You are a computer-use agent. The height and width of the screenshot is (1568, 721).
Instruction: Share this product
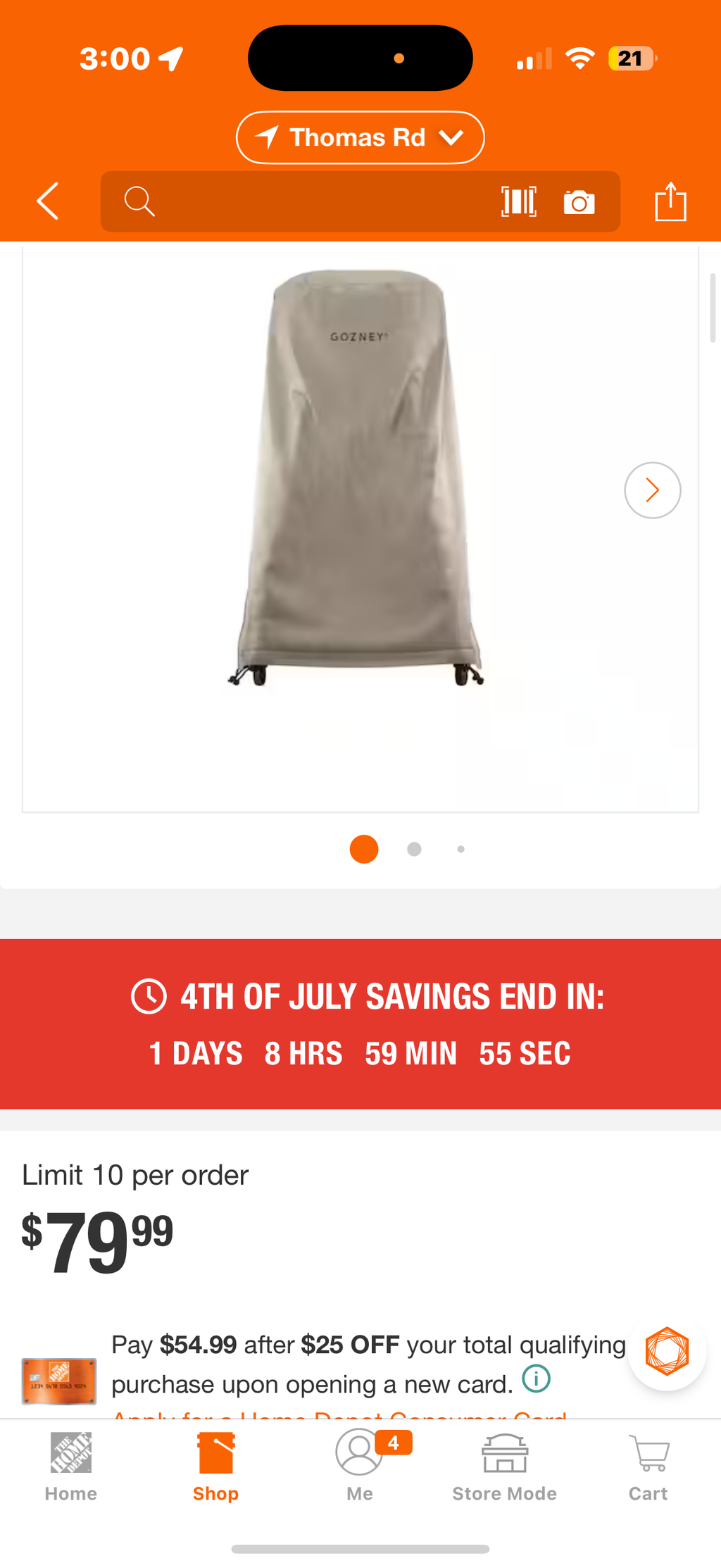670,201
